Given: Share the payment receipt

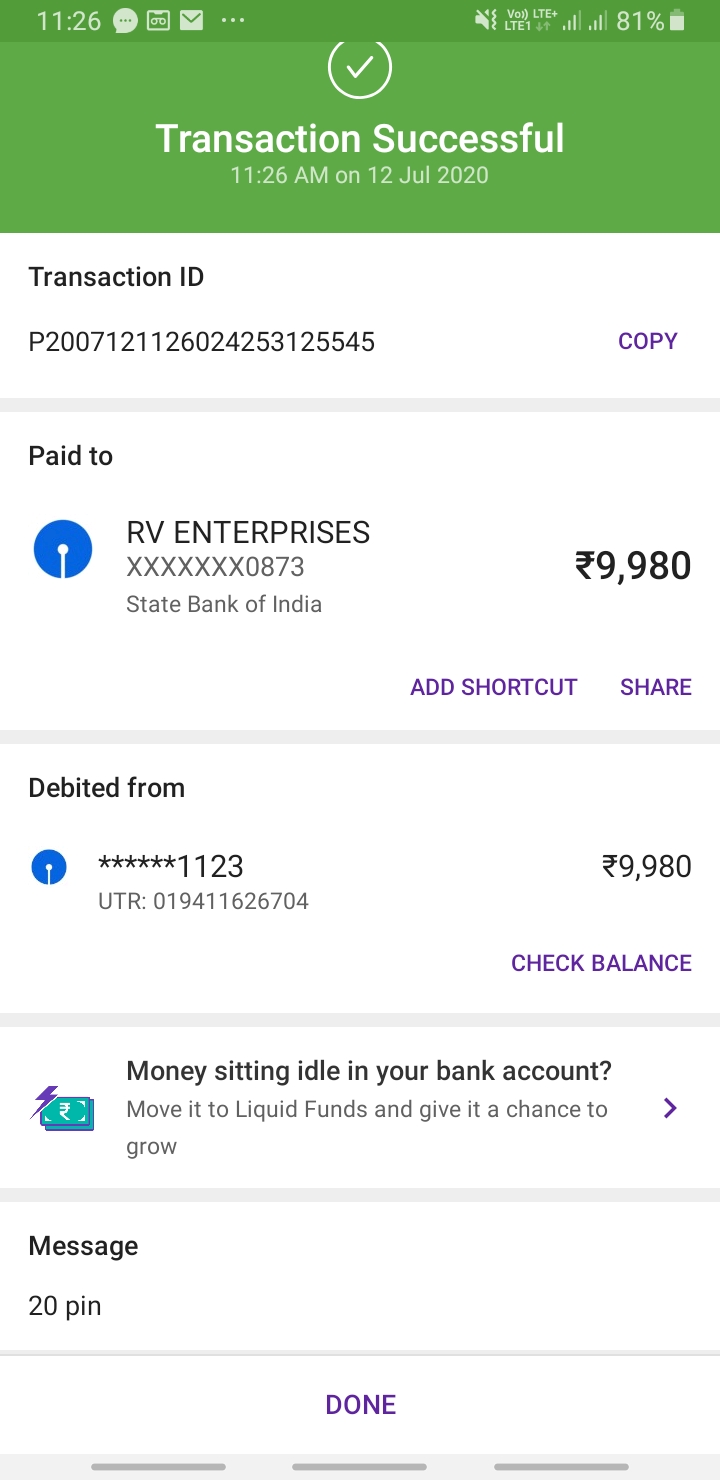Looking at the screenshot, I should pyautogui.click(x=655, y=687).
